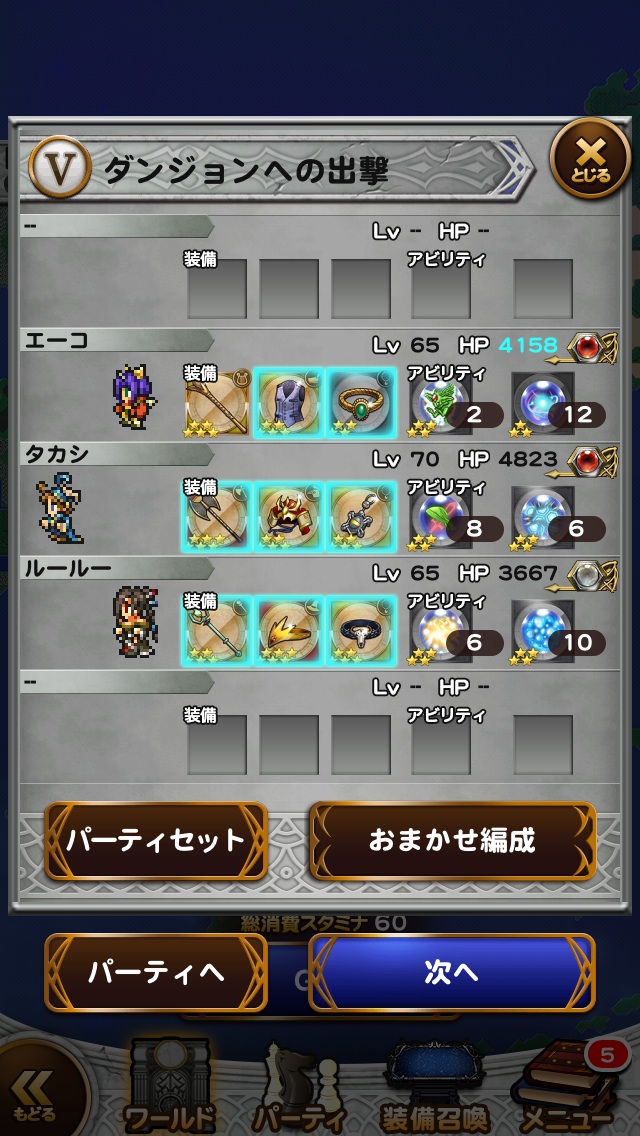Tap タカシ's helmet equipment slot
640x1136 pixels.
[x=289, y=517]
